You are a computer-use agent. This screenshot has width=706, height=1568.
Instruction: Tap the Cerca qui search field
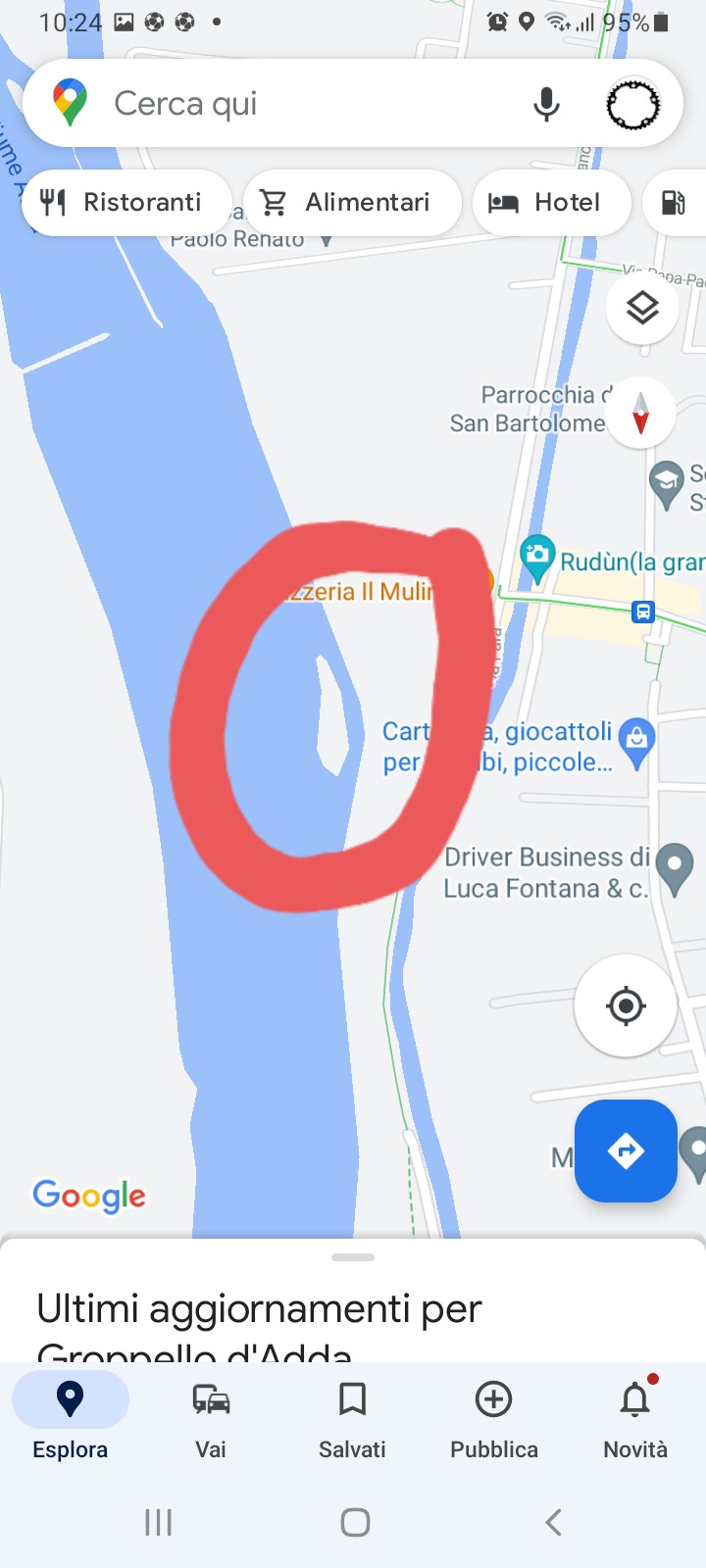tap(294, 104)
